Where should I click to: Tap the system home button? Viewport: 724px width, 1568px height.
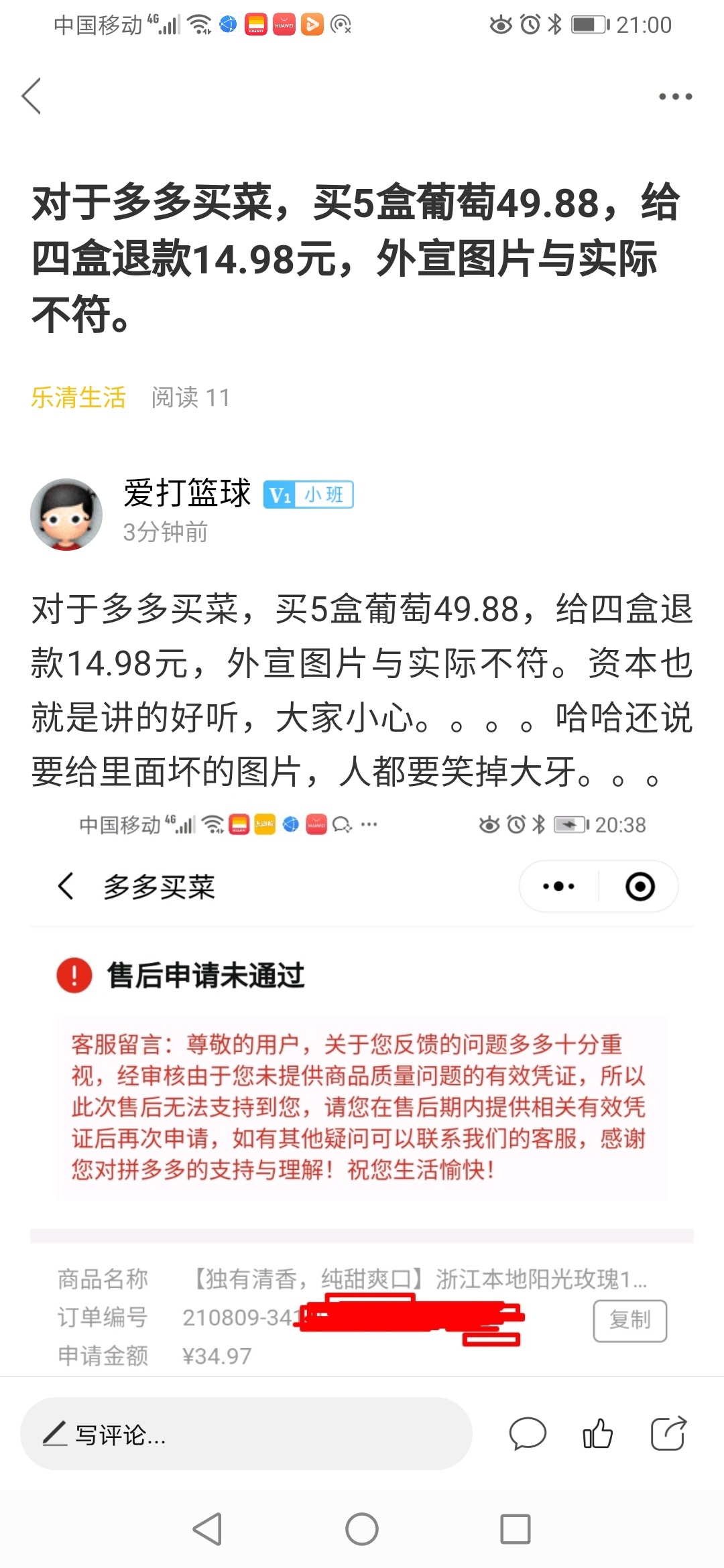pos(362,1529)
